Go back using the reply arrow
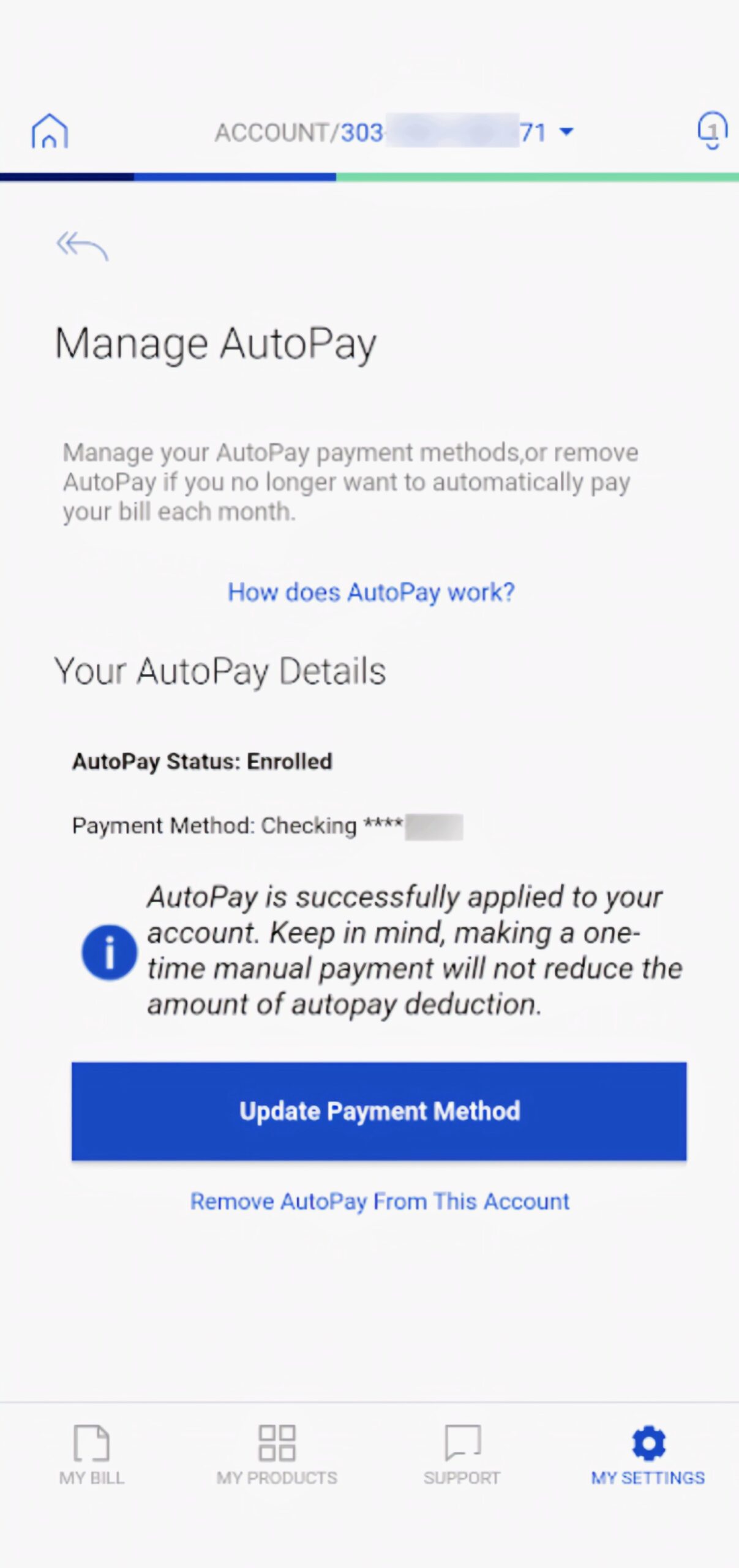 (x=82, y=246)
